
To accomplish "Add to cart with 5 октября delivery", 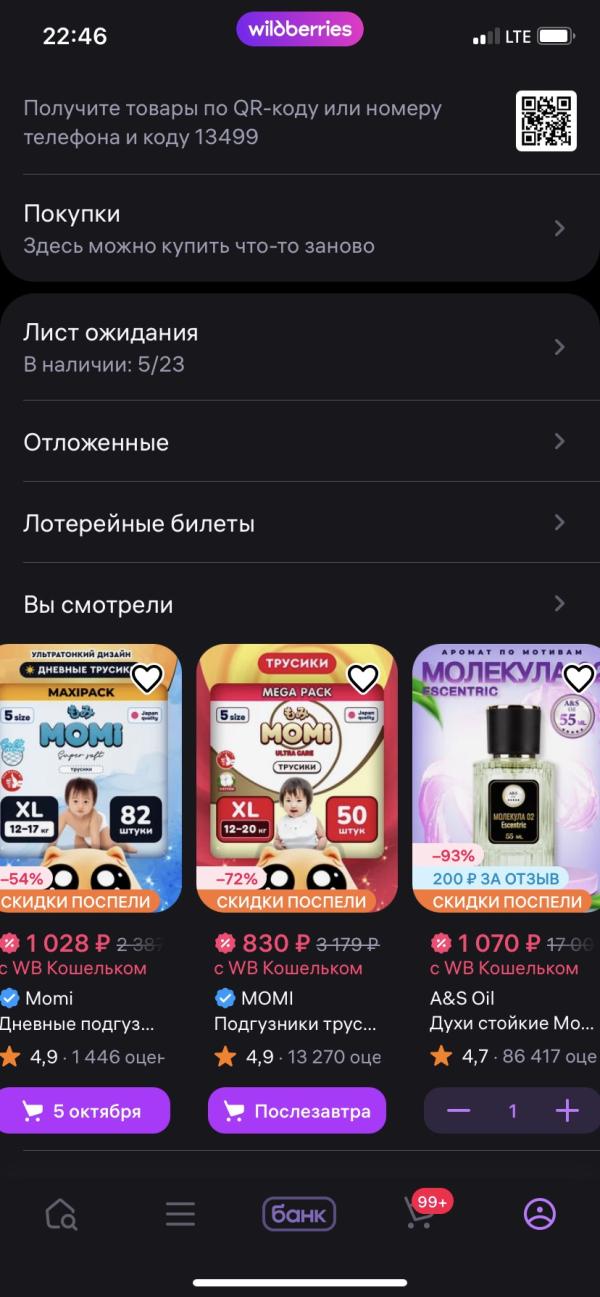I will pos(83,1111).
